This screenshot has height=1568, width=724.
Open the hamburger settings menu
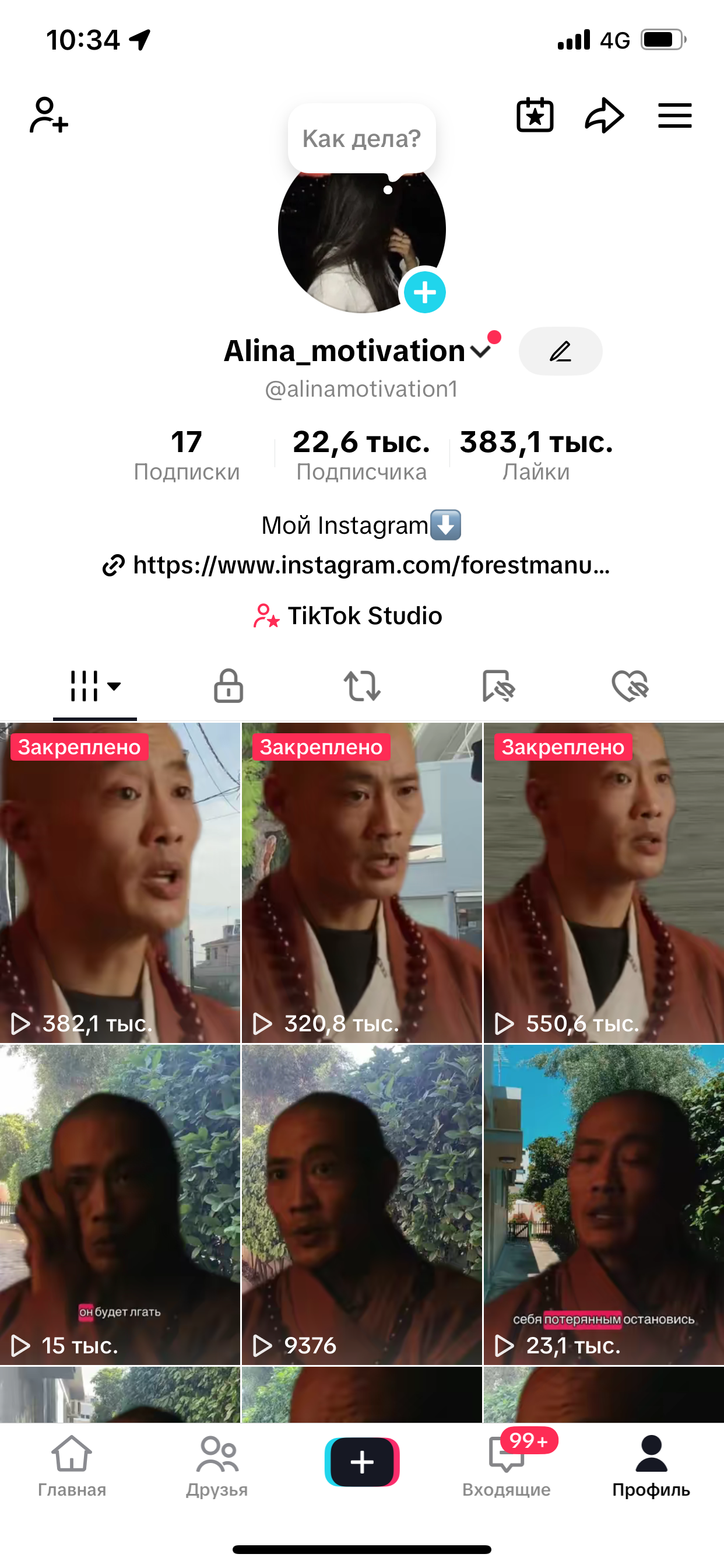[x=674, y=115]
